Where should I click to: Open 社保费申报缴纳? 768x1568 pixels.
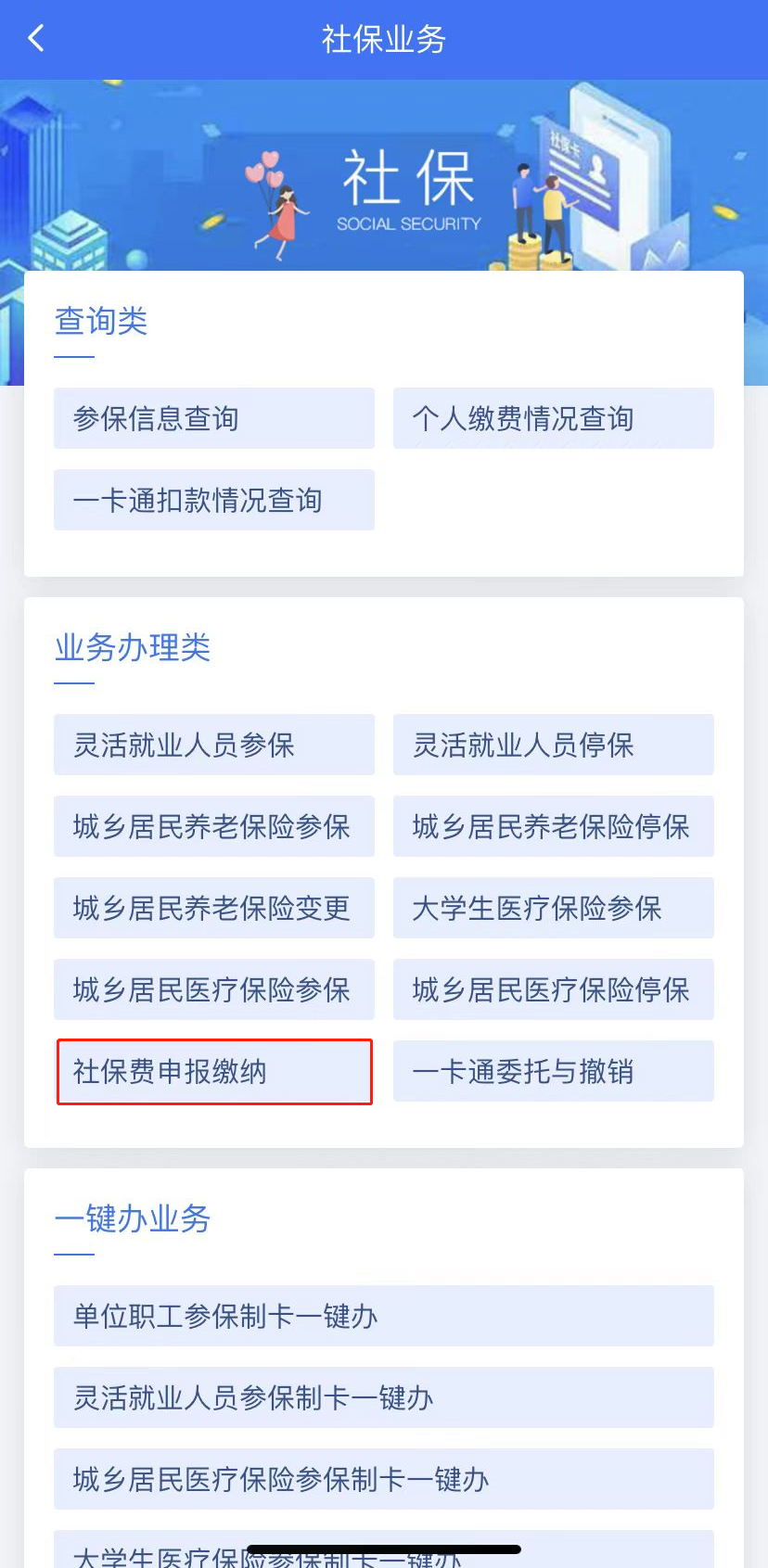coord(214,1071)
